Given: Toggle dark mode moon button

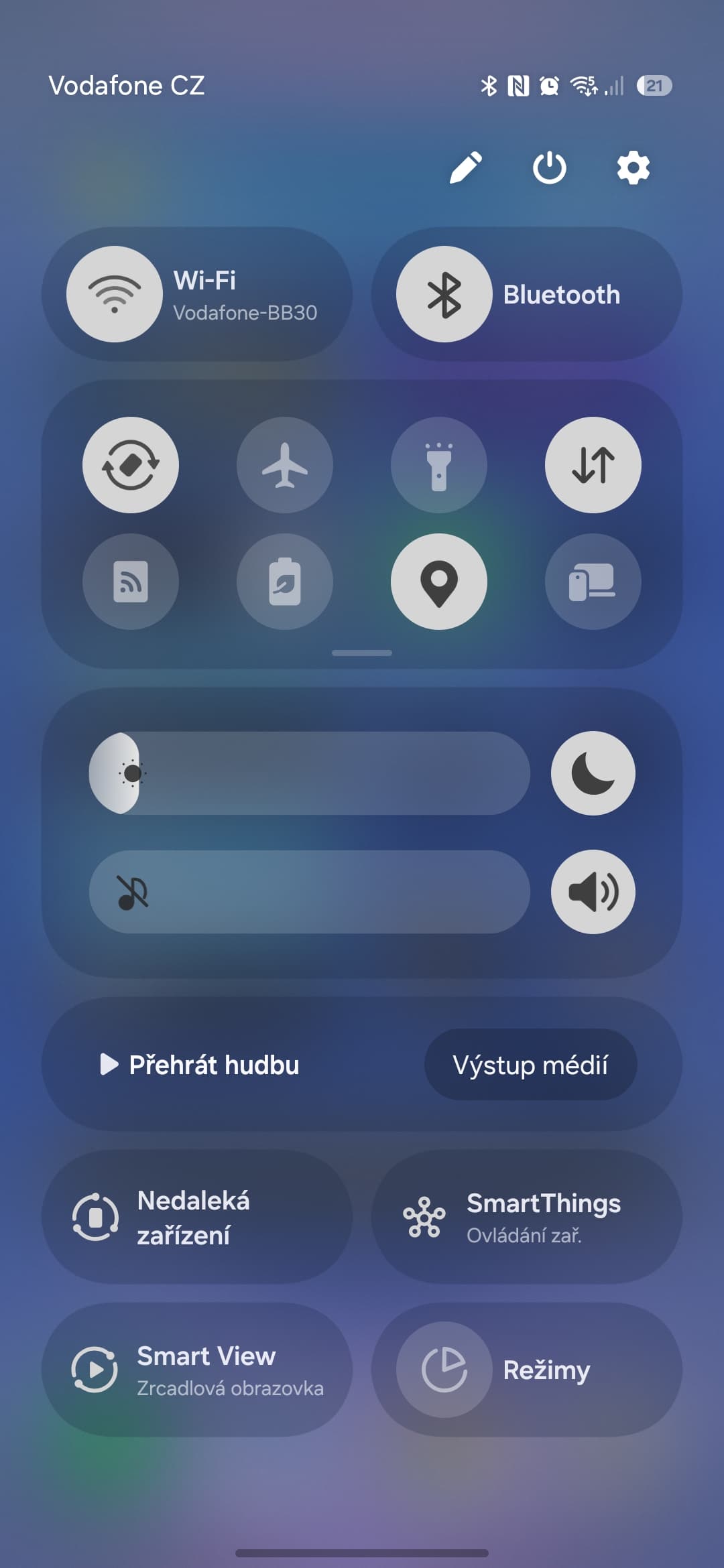Looking at the screenshot, I should pyautogui.click(x=593, y=773).
